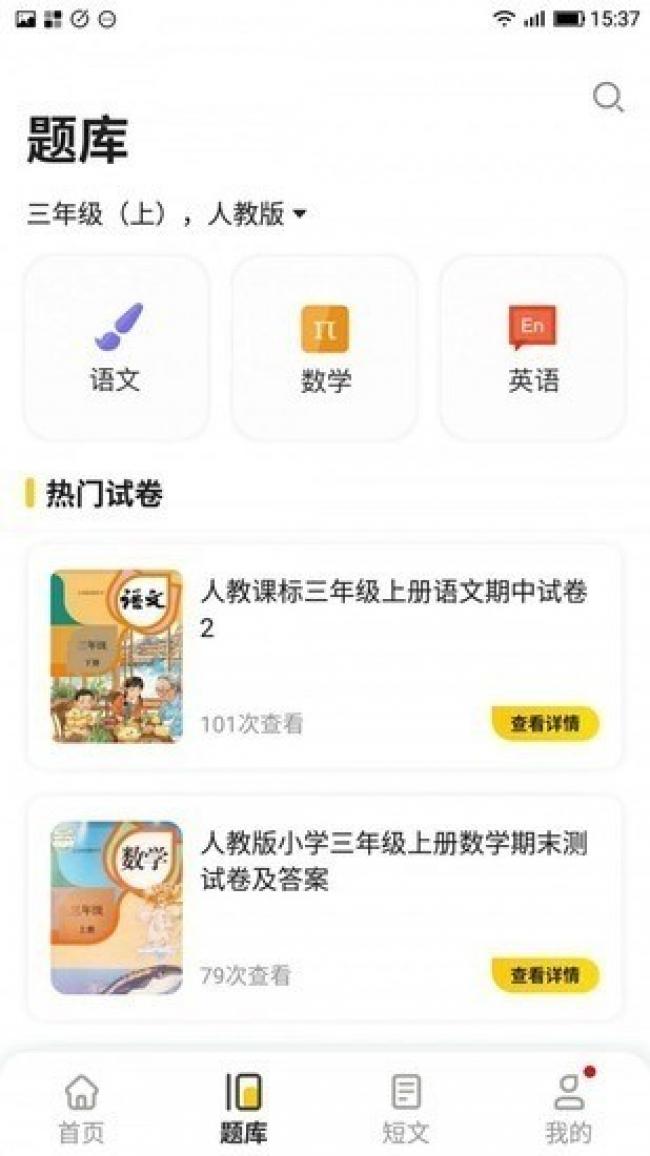650x1156 pixels.
Task: Go to the 短文 tab
Action: click(405, 1108)
